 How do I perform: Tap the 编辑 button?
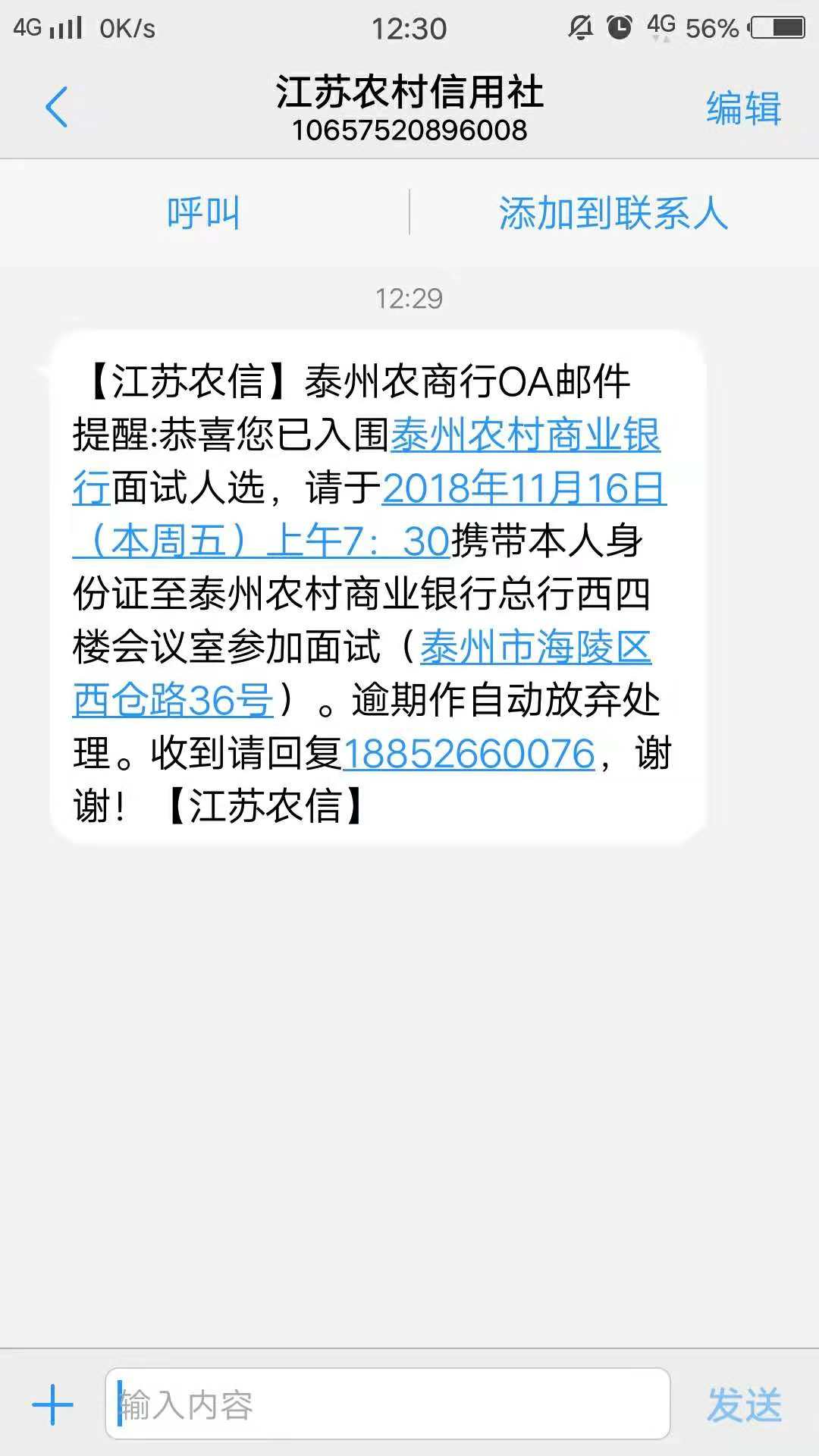point(743,108)
